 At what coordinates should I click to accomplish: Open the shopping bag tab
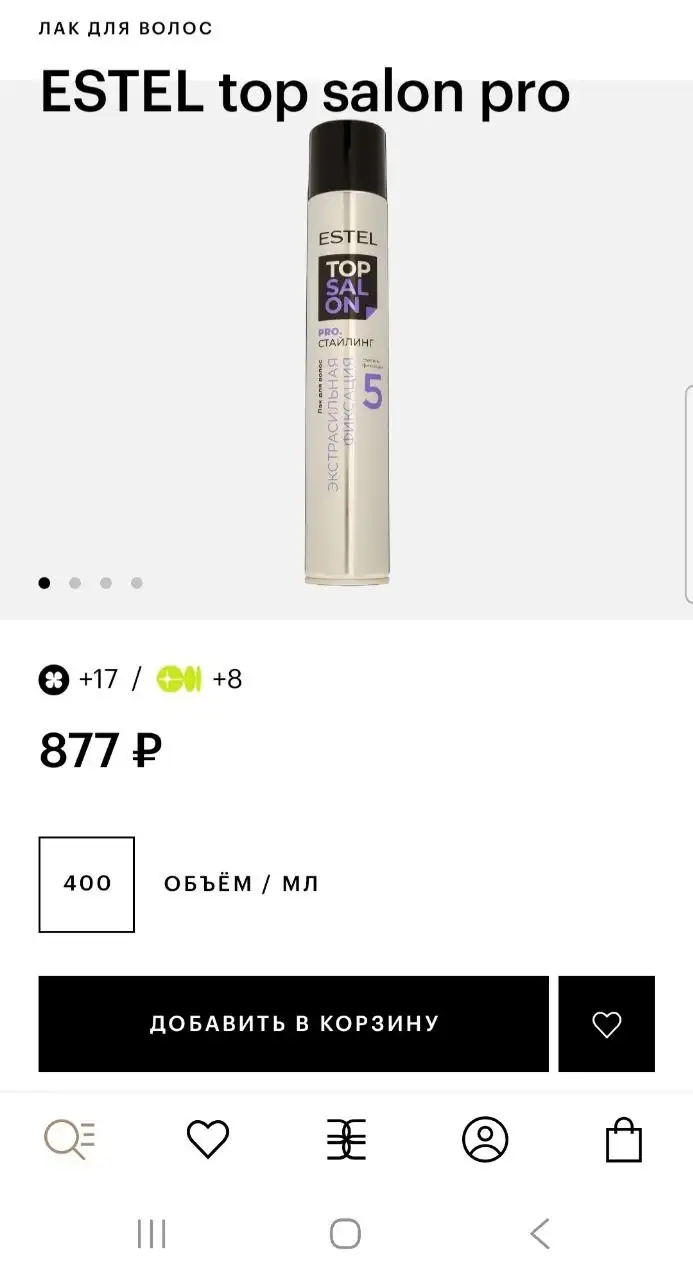[623, 1139]
